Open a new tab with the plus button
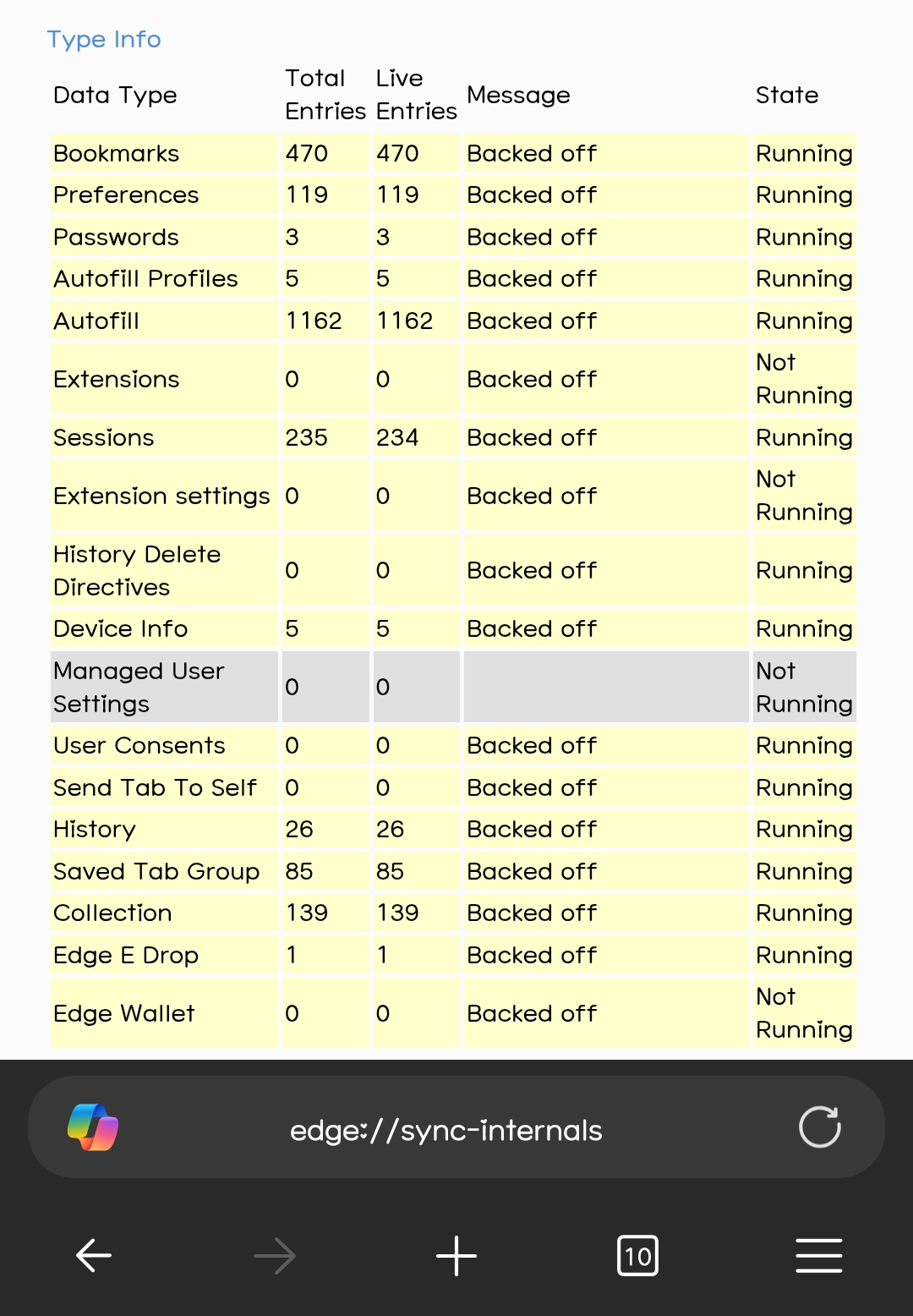This screenshot has height=1316, width=913. pos(456,1256)
